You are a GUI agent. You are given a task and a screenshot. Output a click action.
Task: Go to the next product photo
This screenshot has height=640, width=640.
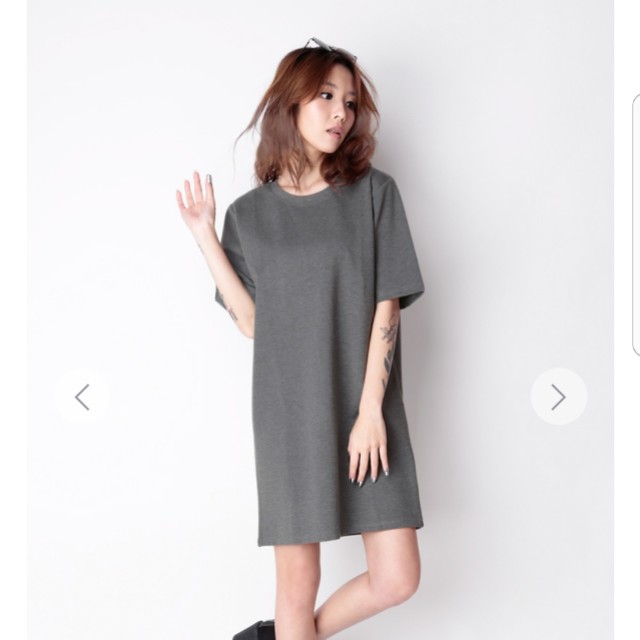(x=558, y=397)
